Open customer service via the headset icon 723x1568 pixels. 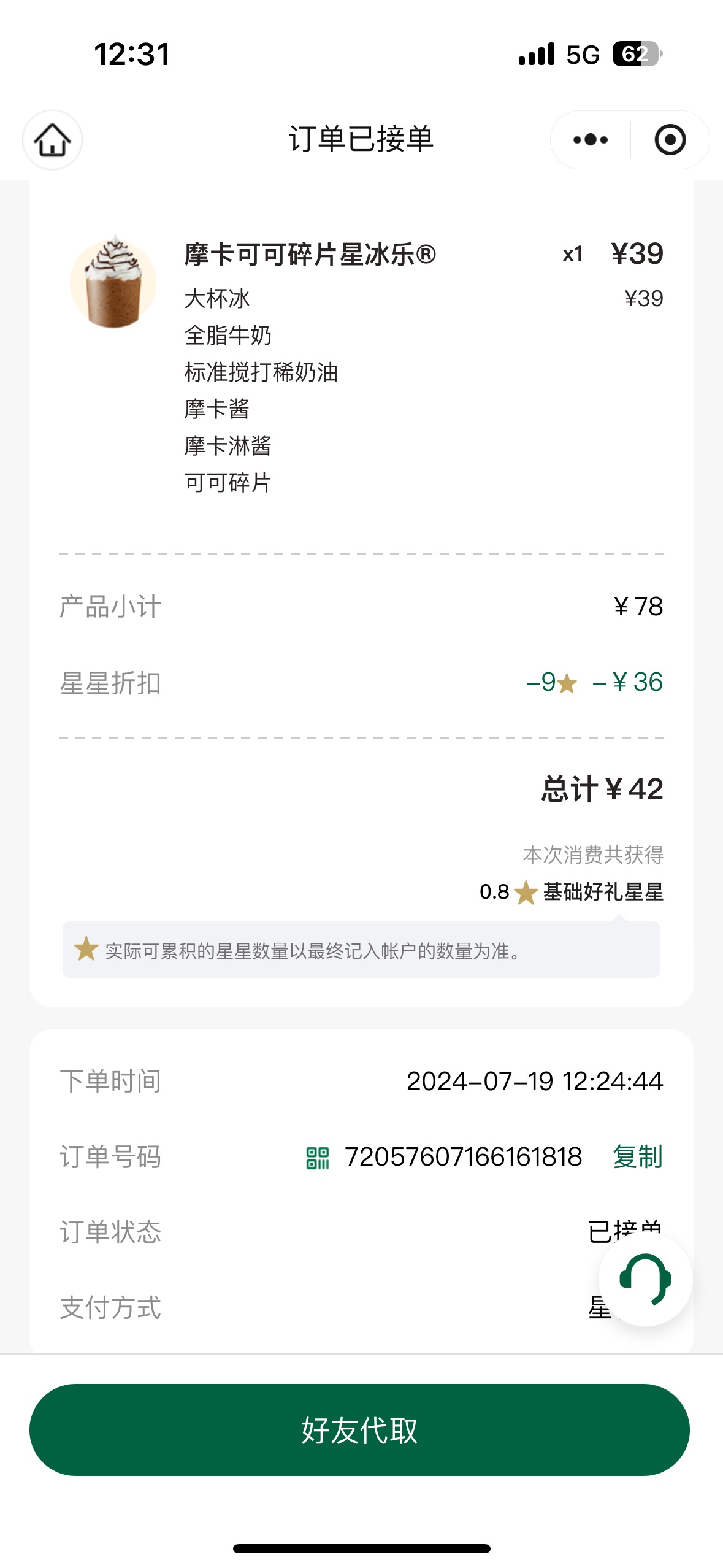point(646,1279)
